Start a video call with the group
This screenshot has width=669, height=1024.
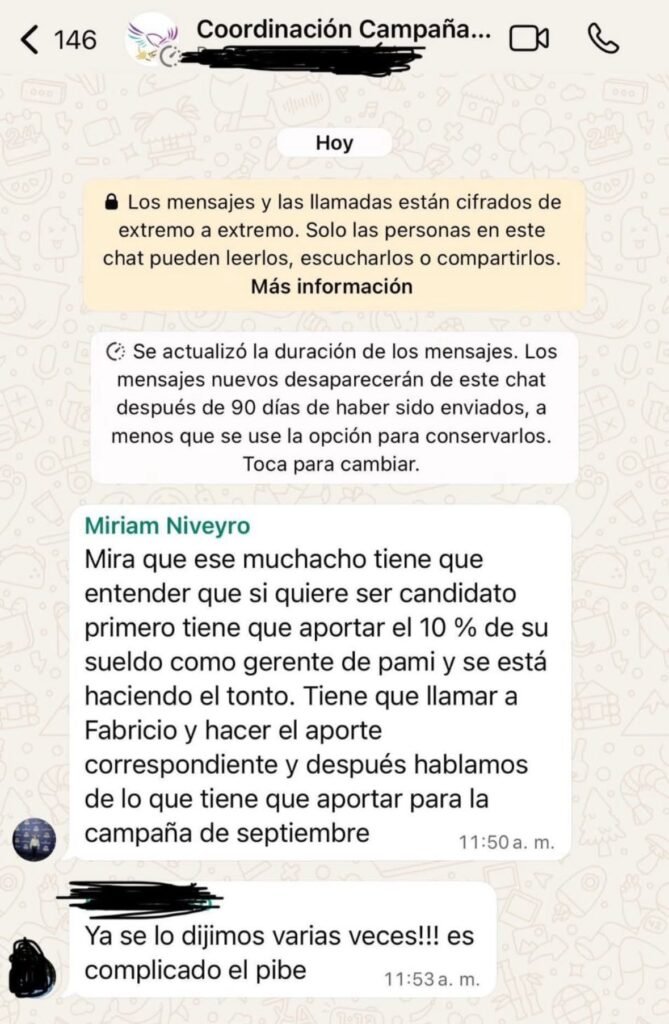click(529, 39)
